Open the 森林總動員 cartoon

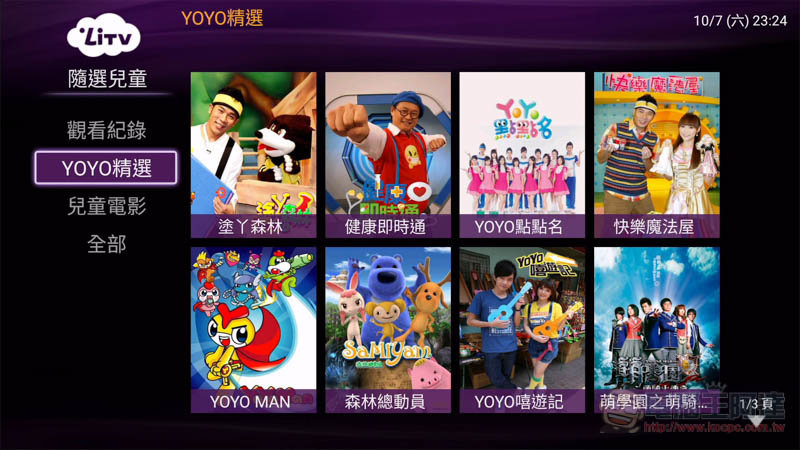[x=387, y=330]
